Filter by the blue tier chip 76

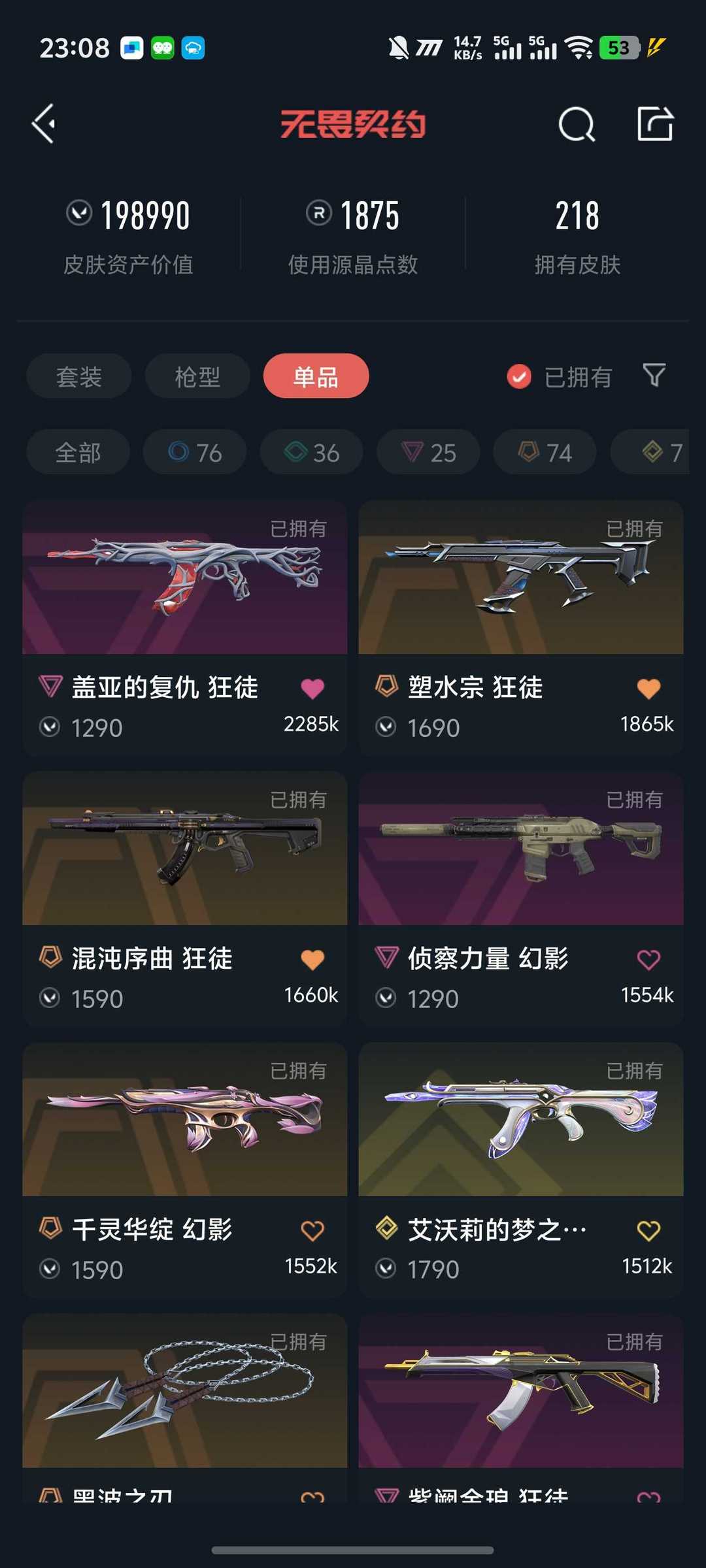[x=195, y=452]
